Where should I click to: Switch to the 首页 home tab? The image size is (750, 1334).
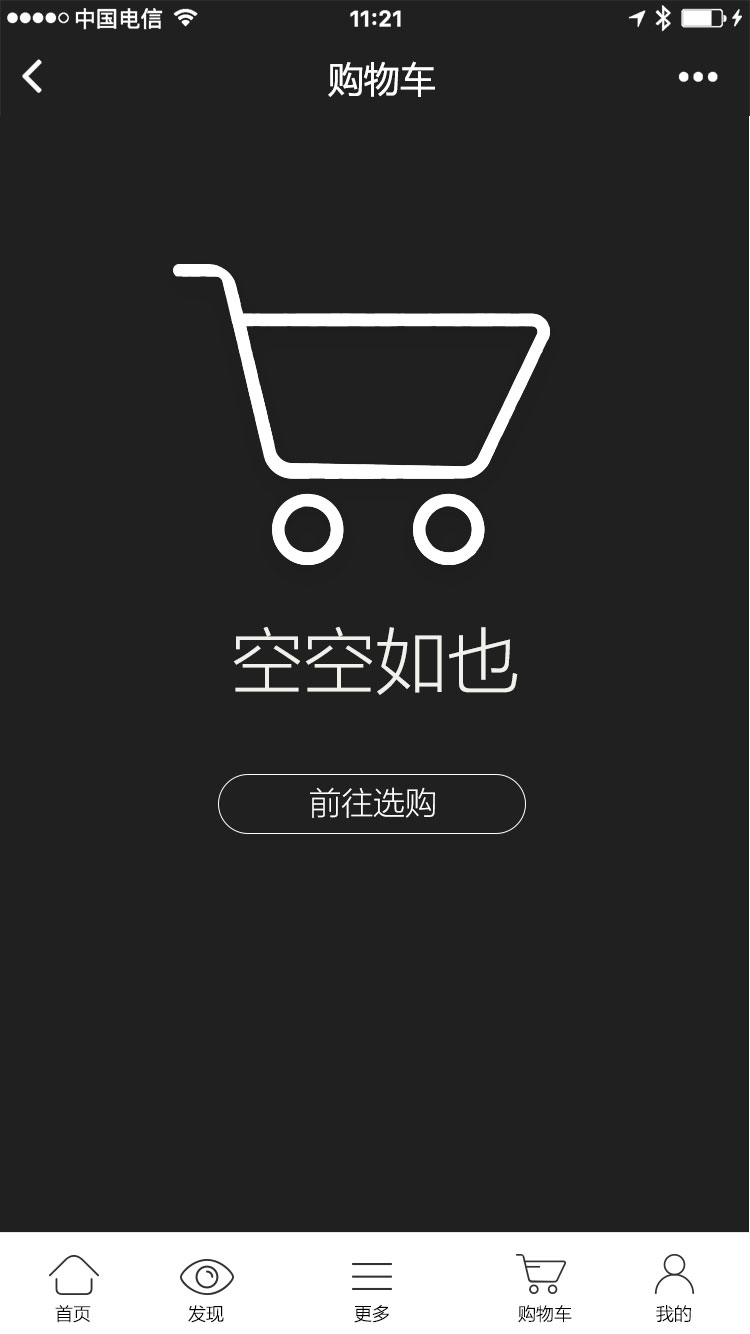pyautogui.click(x=73, y=1288)
